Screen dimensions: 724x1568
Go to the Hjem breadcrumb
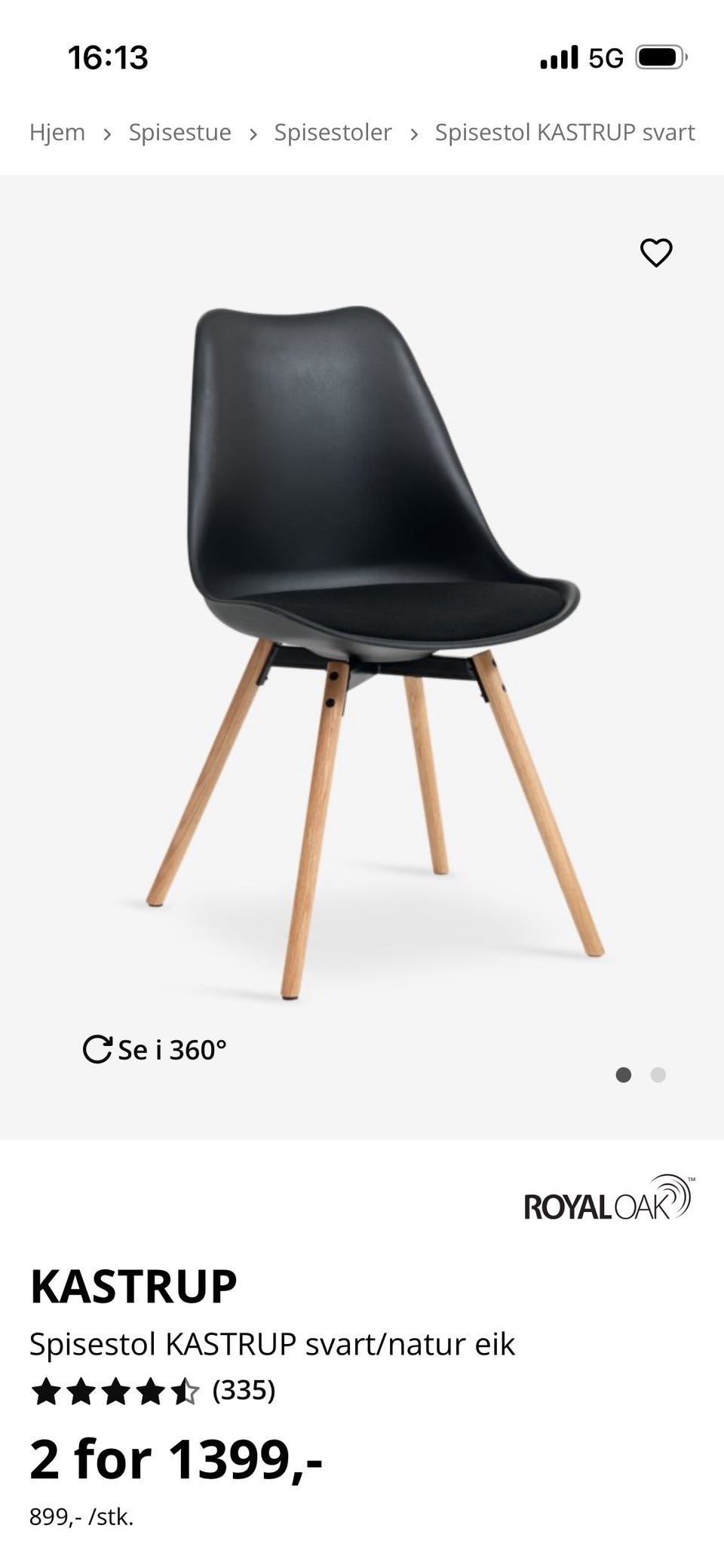57,133
